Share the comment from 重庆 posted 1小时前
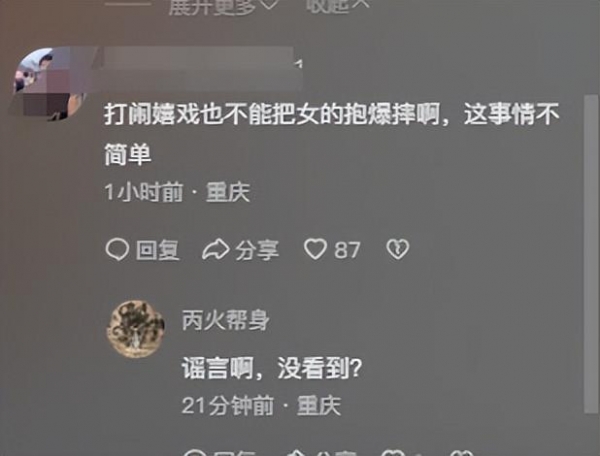600x456 pixels. tap(240, 250)
